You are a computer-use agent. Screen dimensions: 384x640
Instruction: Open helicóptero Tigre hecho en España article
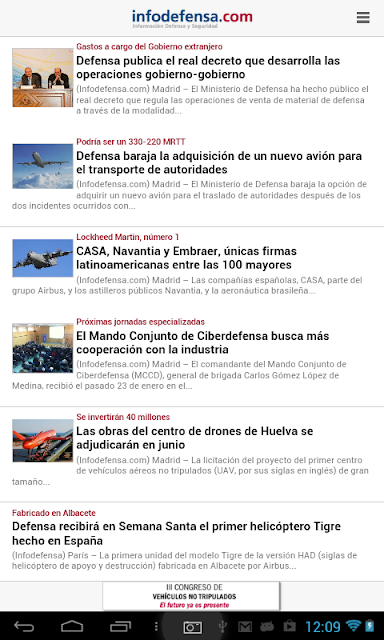(176, 533)
